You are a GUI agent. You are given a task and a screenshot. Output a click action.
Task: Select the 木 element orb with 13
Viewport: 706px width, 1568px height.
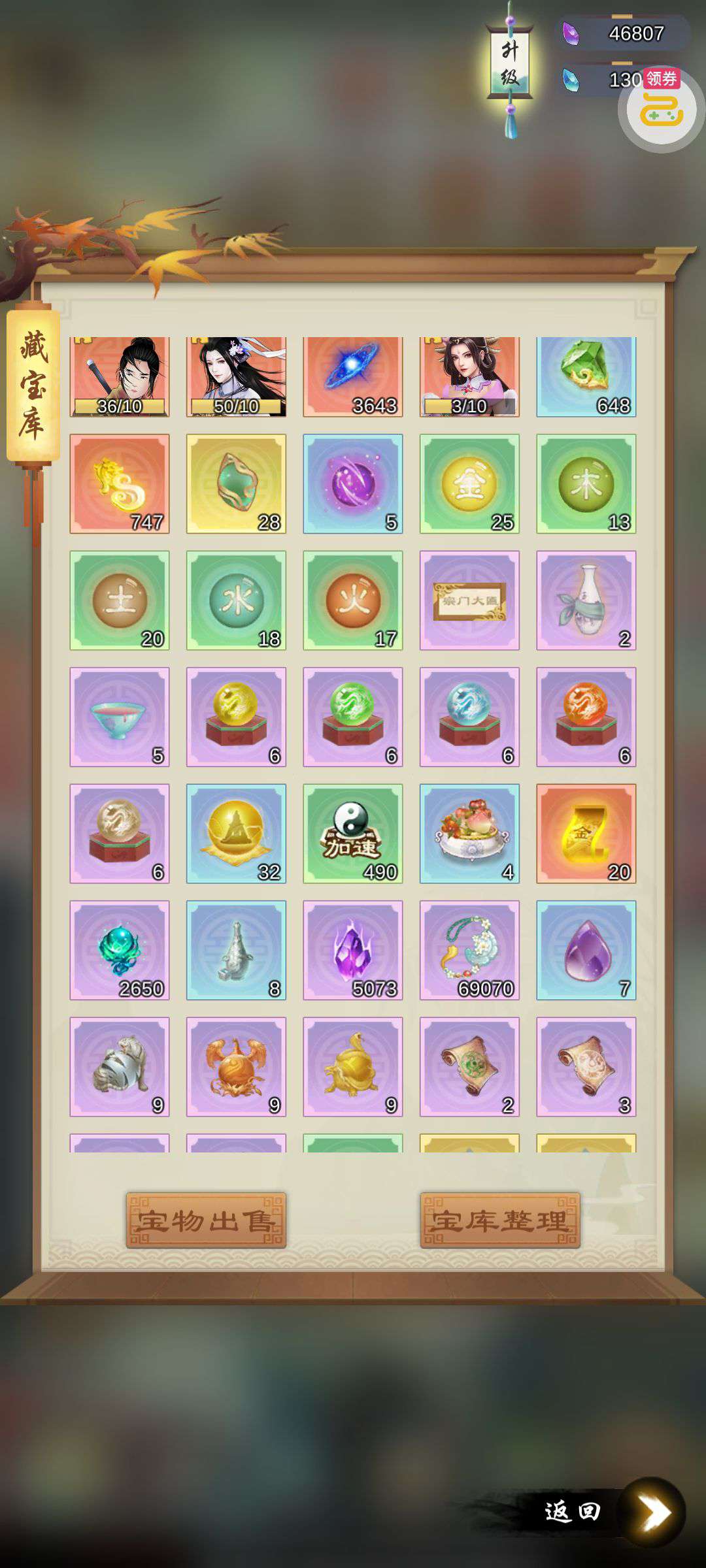(586, 483)
